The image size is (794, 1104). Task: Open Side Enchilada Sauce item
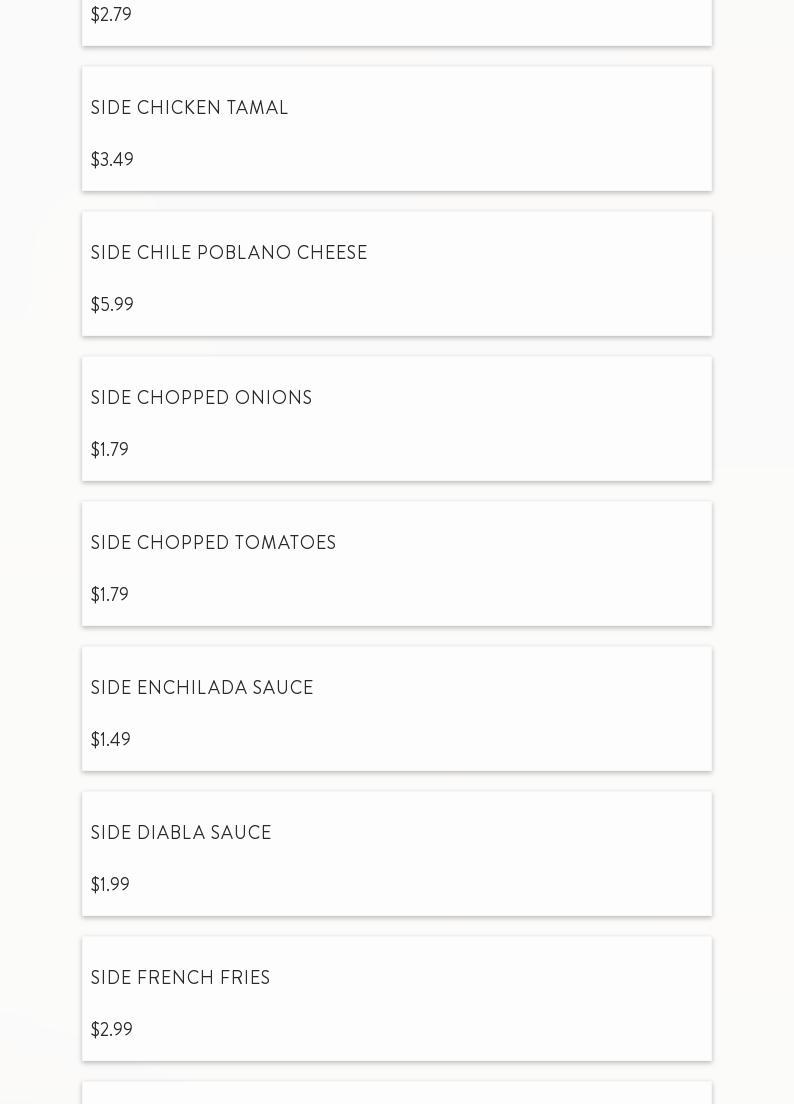396,709
